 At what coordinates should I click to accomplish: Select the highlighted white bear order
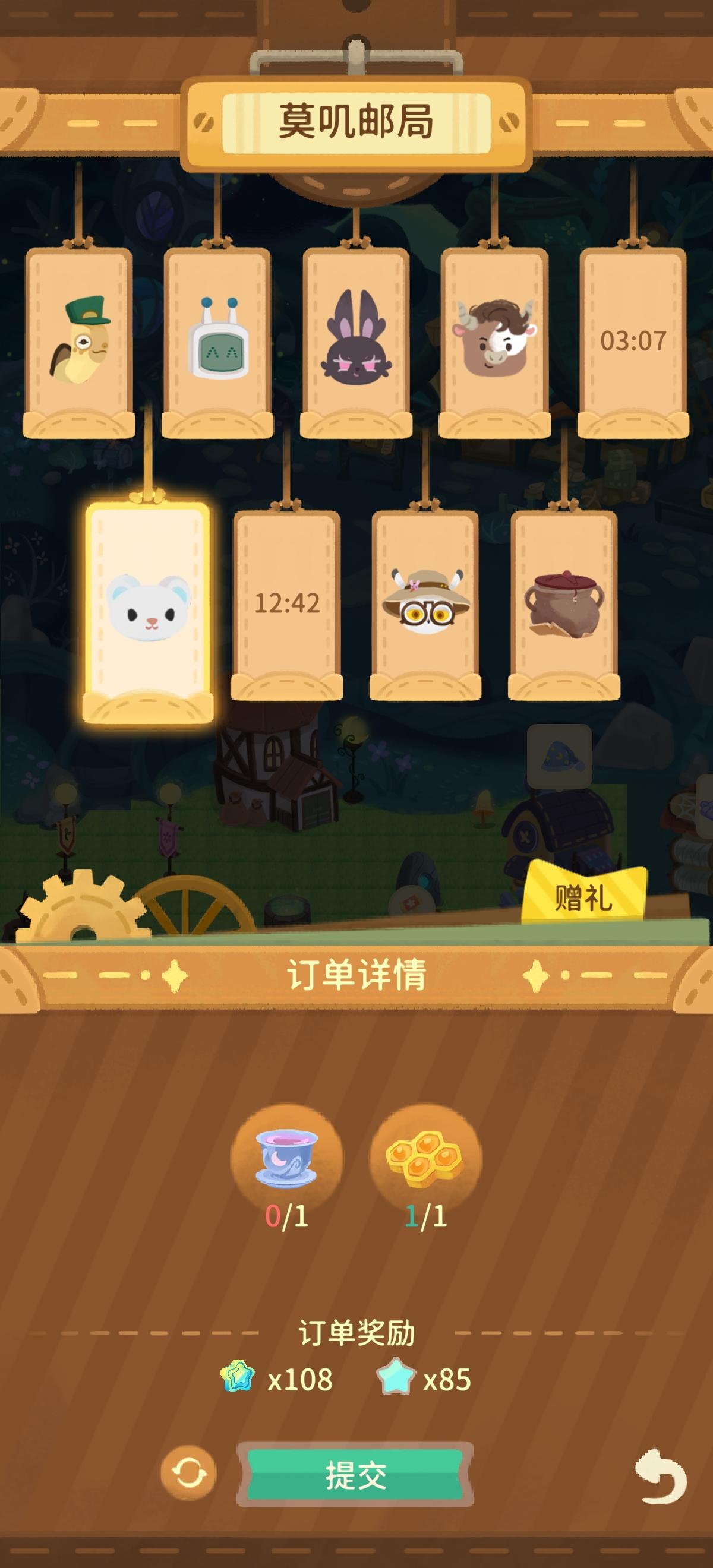coord(150,609)
